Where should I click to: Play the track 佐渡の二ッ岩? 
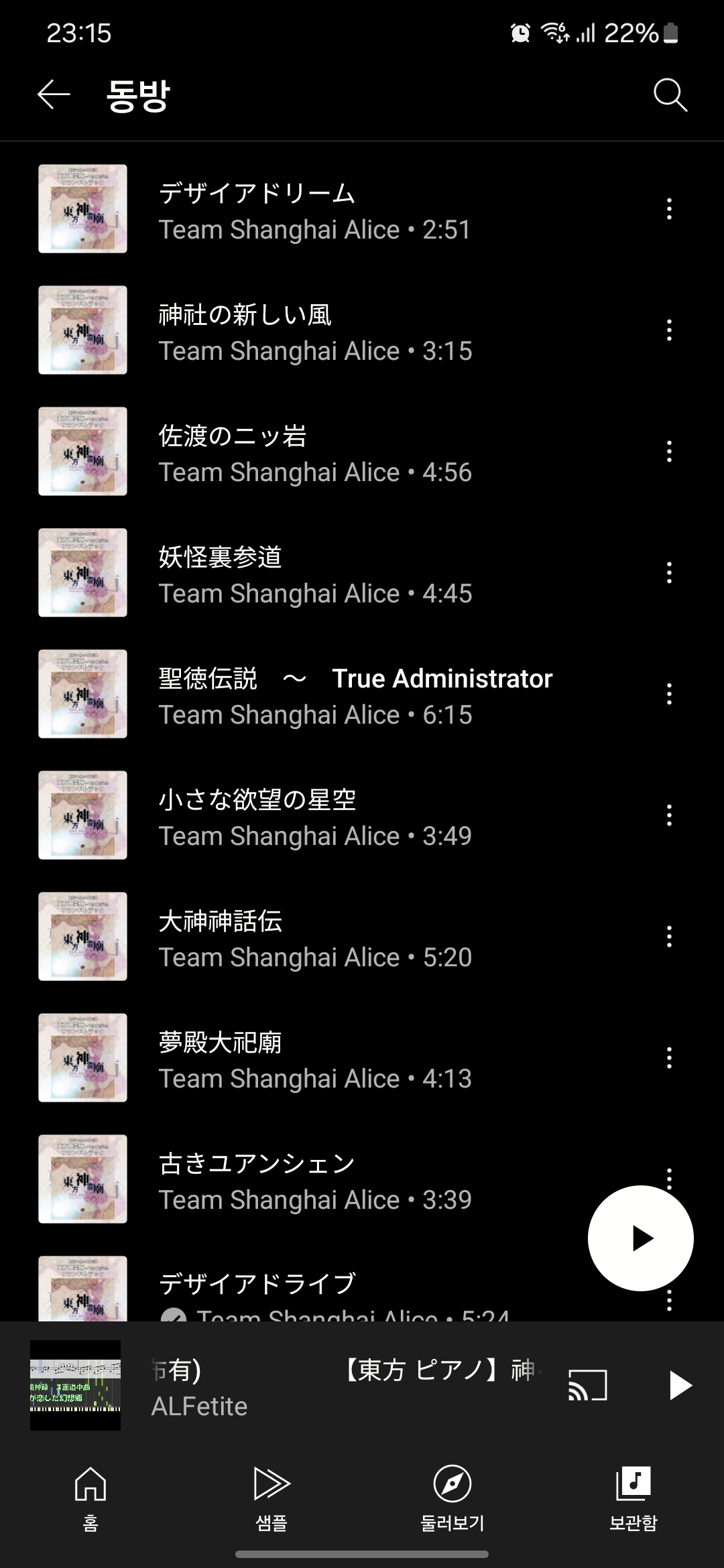(315, 453)
